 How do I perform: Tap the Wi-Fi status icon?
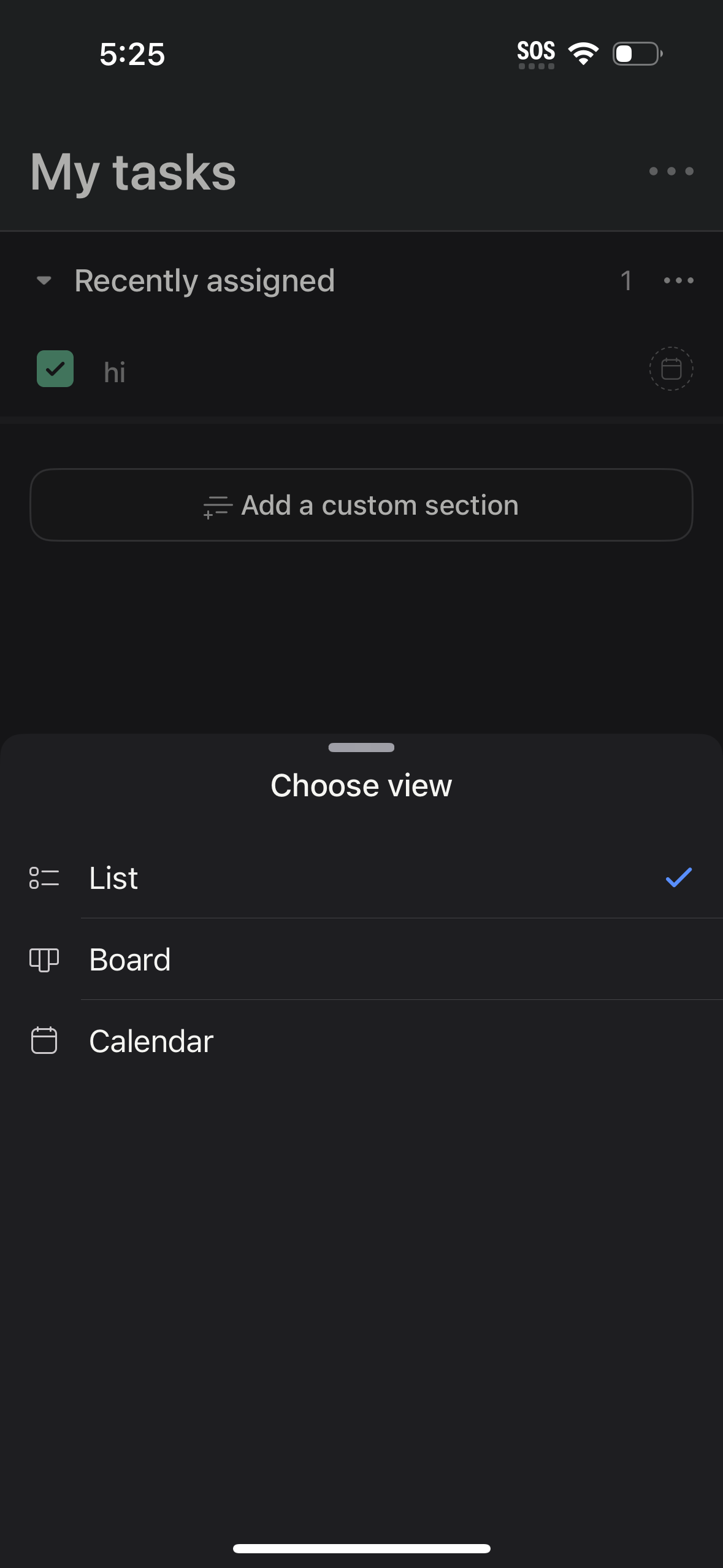coord(583,54)
